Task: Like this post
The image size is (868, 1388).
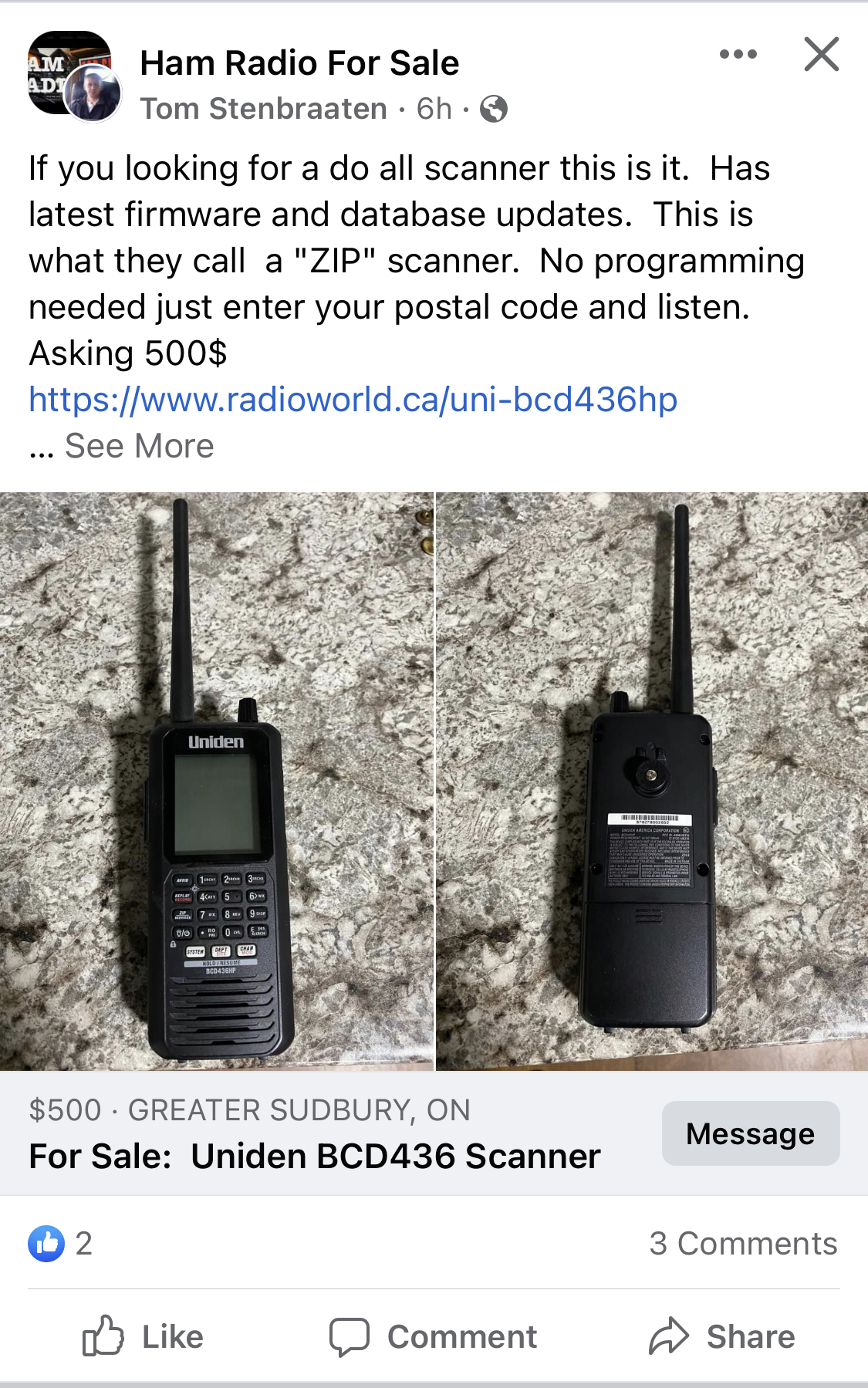Action: pos(144,1337)
